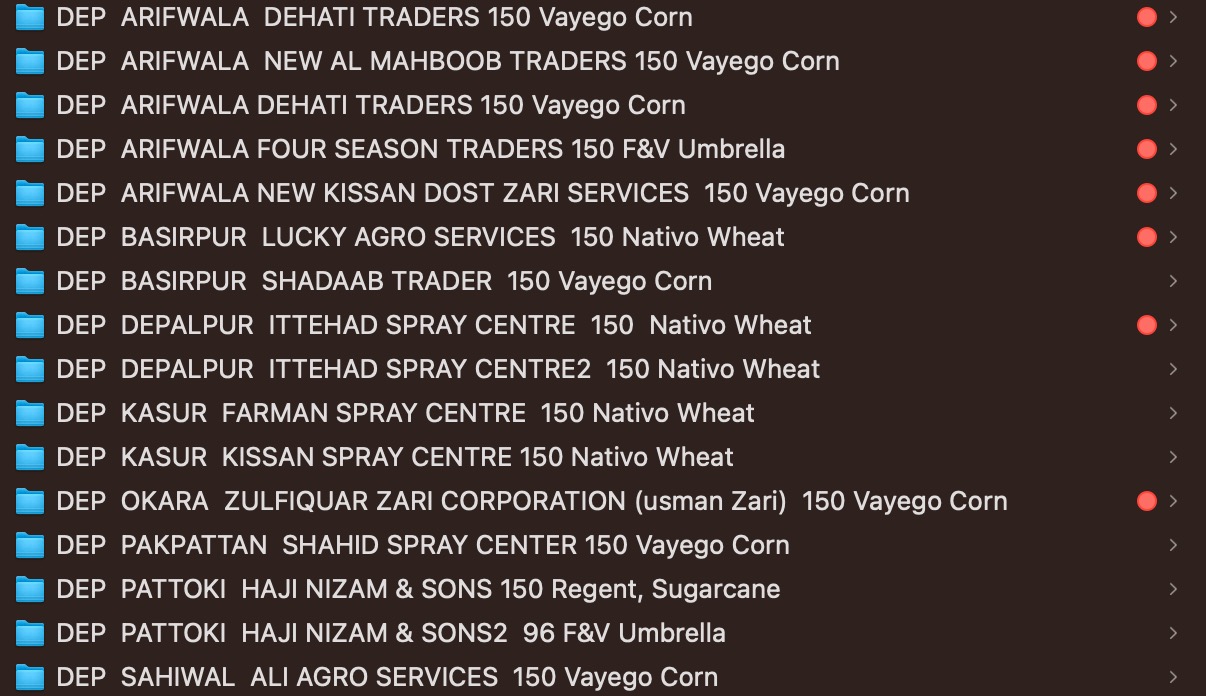Image resolution: width=1206 pixels, height=696 pixels.
Task: Select DEPALPUR ITTEHAD SPRAY CENTRE 150 folder
Action: click(434, 325)
